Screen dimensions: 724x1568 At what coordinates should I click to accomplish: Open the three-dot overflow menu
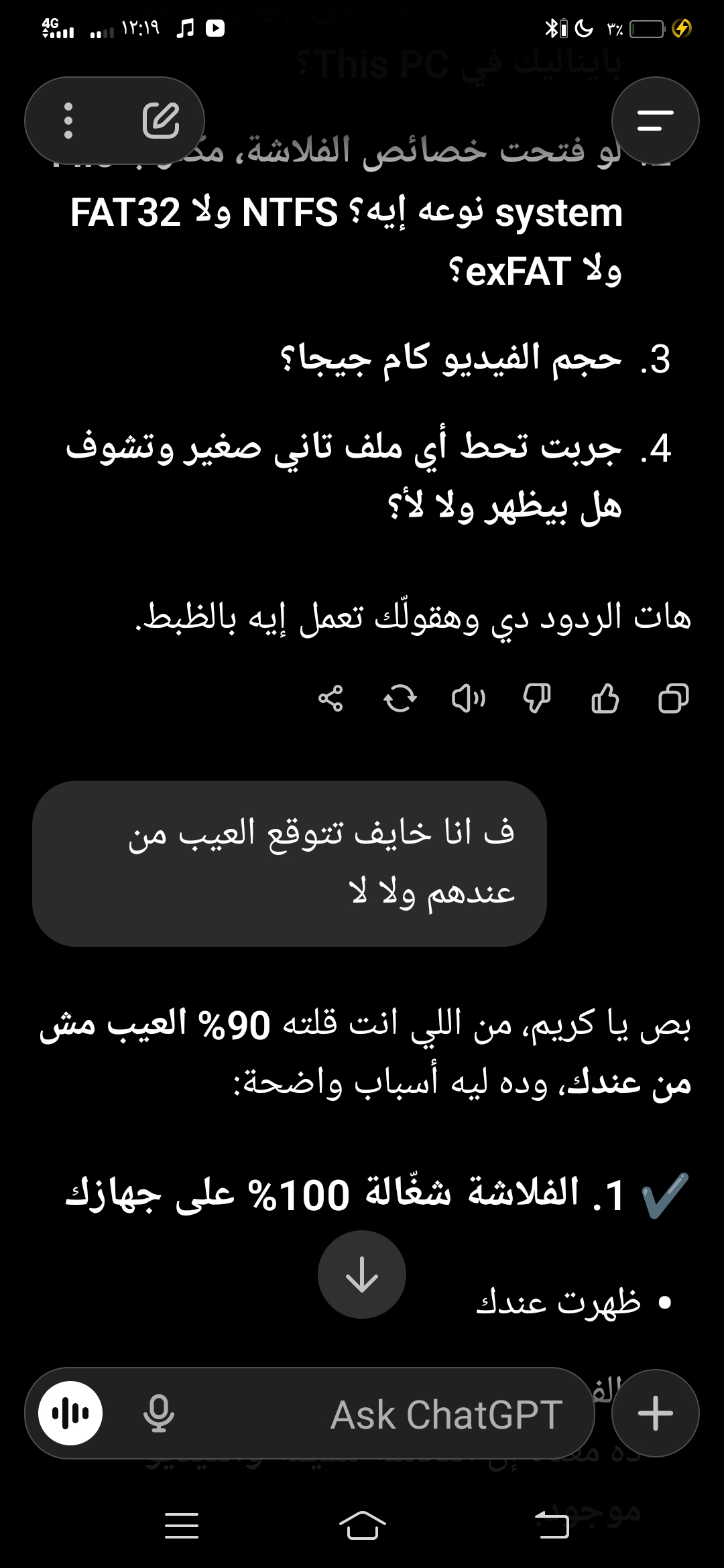click(68, 121)
